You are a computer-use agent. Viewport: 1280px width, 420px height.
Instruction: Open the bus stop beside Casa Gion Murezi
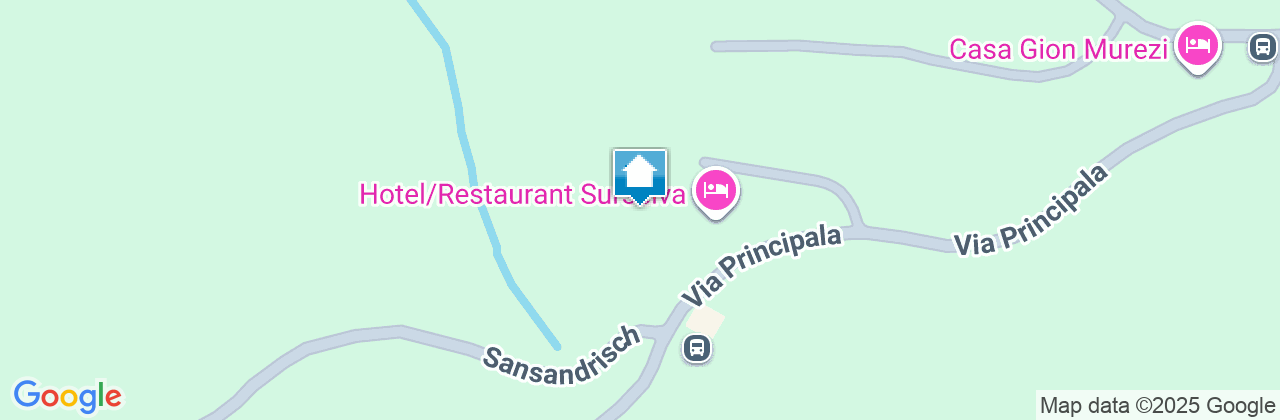click(x=1263, y=47)
